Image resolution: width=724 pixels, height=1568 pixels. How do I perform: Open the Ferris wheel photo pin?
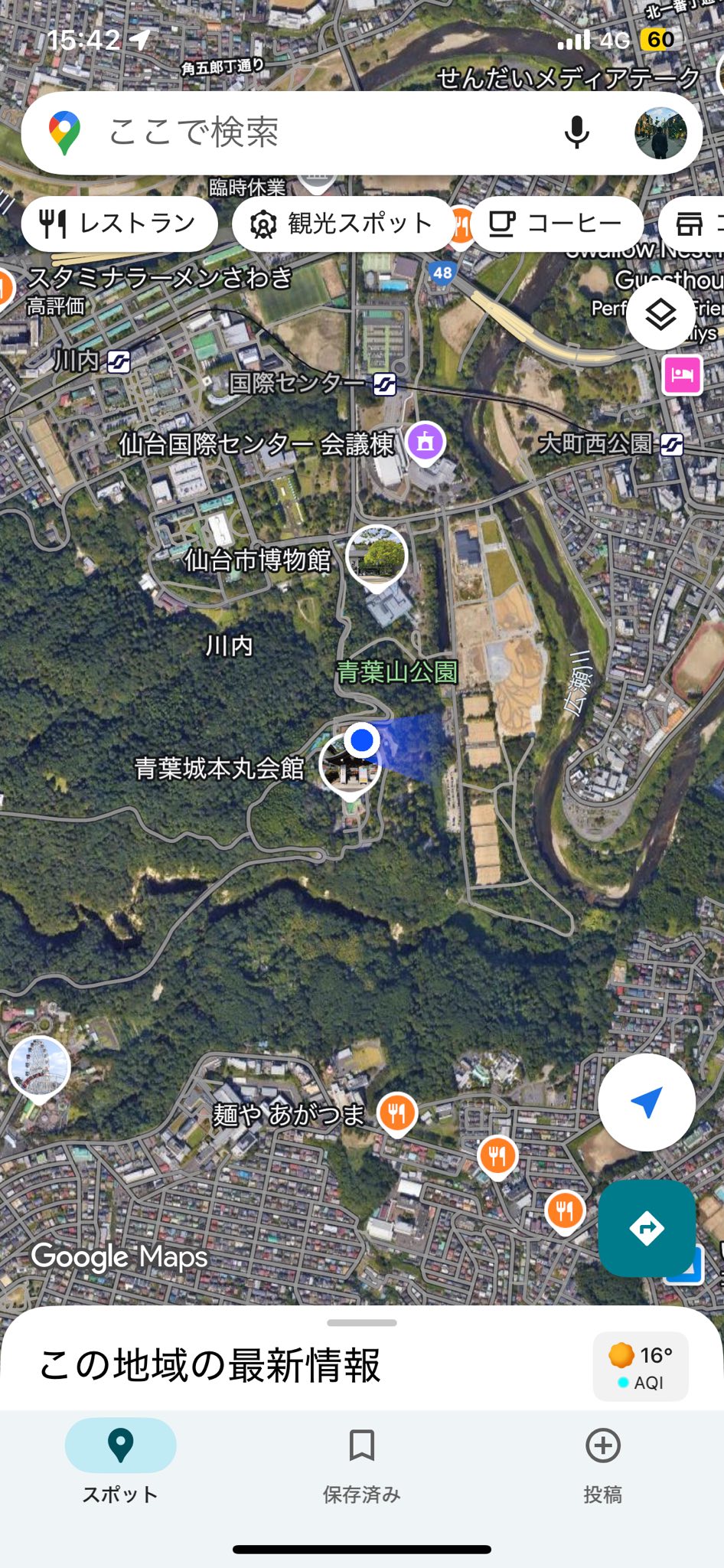pyautogui.click(x=39, y=1067)
